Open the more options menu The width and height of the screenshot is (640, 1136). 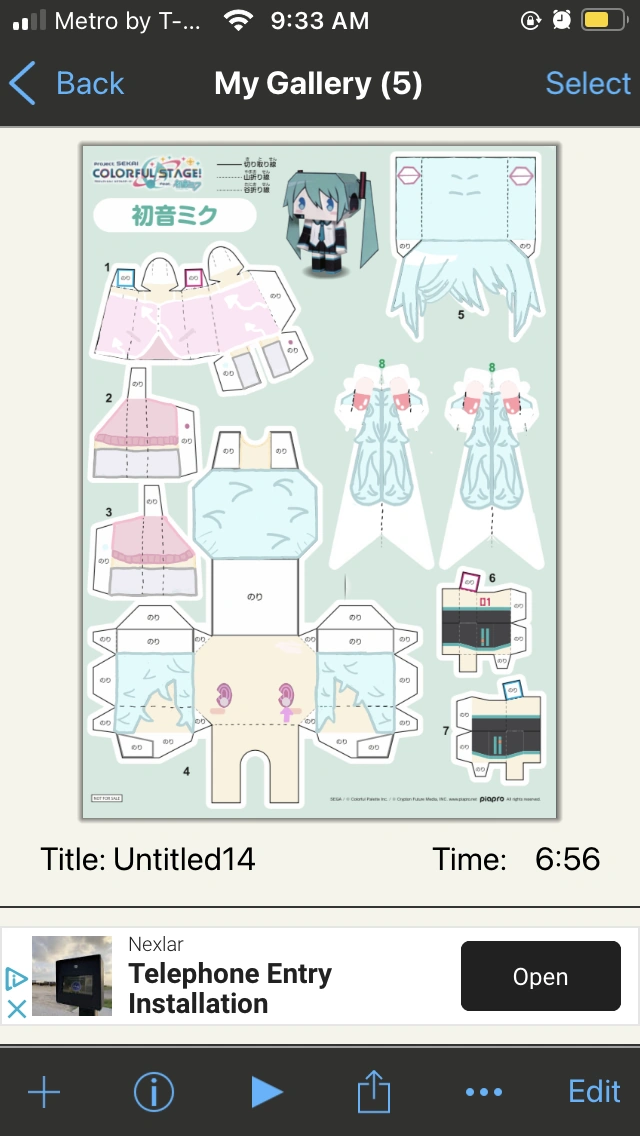click(484, 1092)
